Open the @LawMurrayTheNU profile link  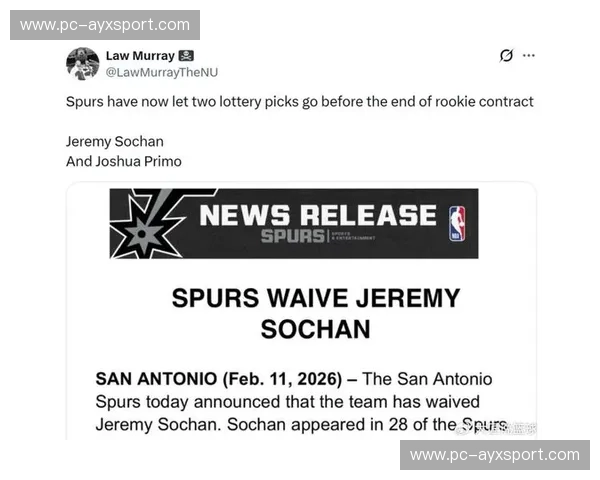point(161,72)
